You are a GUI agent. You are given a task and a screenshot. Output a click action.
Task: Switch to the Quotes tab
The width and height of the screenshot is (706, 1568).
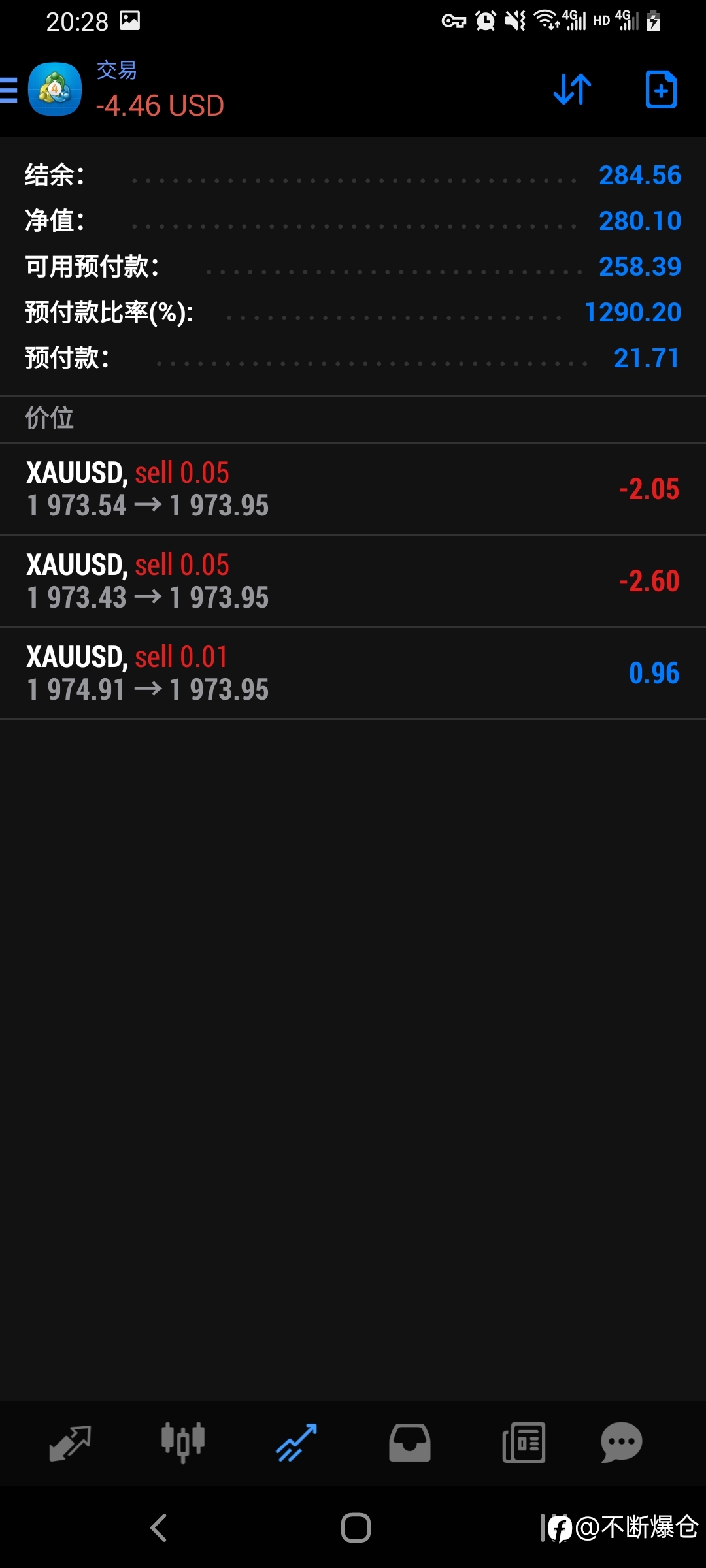coord(70,1443)
